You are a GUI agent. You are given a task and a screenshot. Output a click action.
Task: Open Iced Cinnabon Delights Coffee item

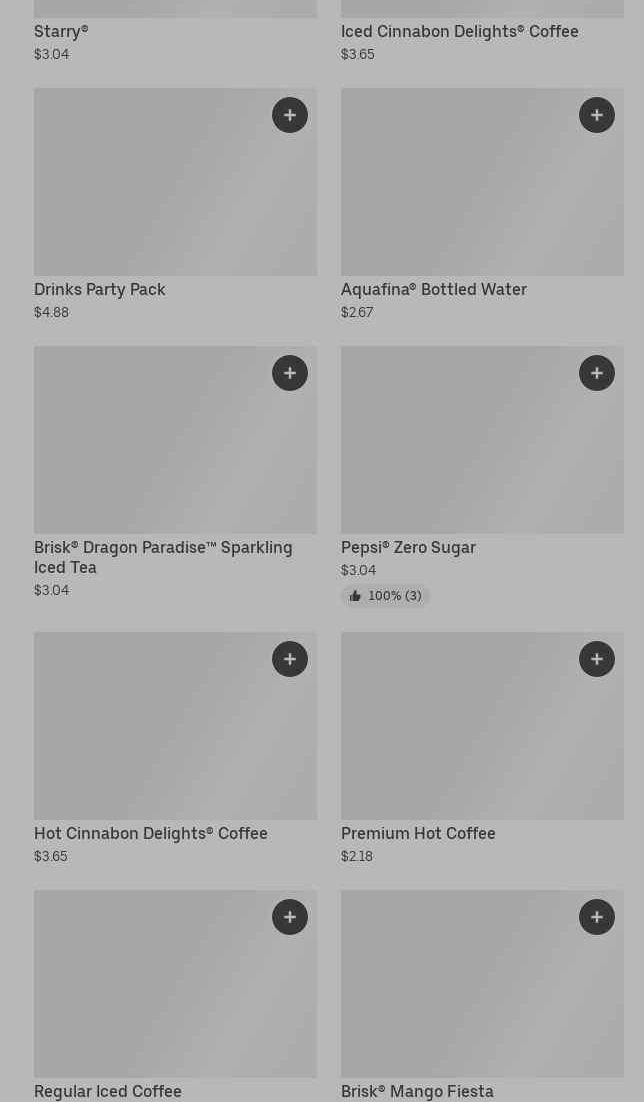click(x=459, y=32)
